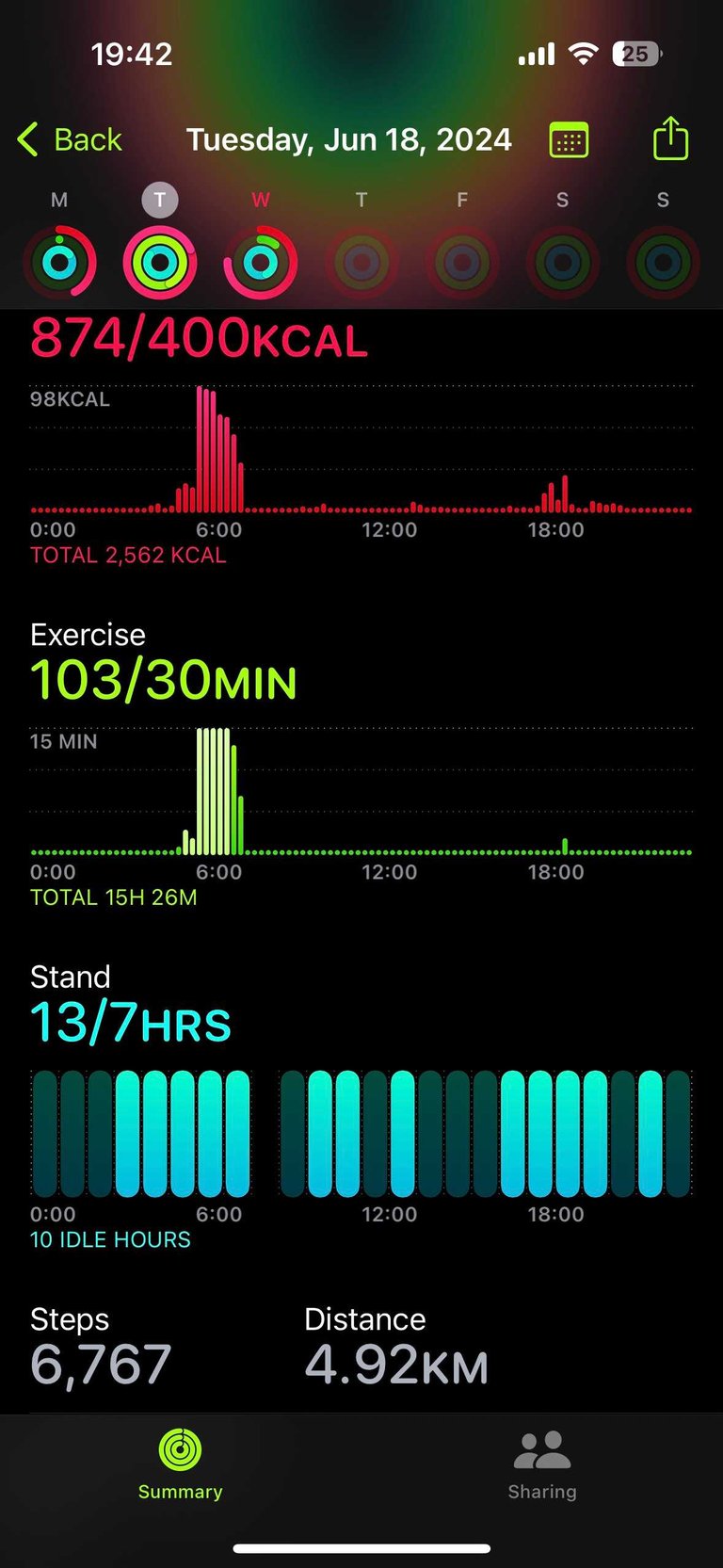Viewport: 723px width, 1568px height.
Task: Select Wednesday's activity rings
Action: (261, 262)
